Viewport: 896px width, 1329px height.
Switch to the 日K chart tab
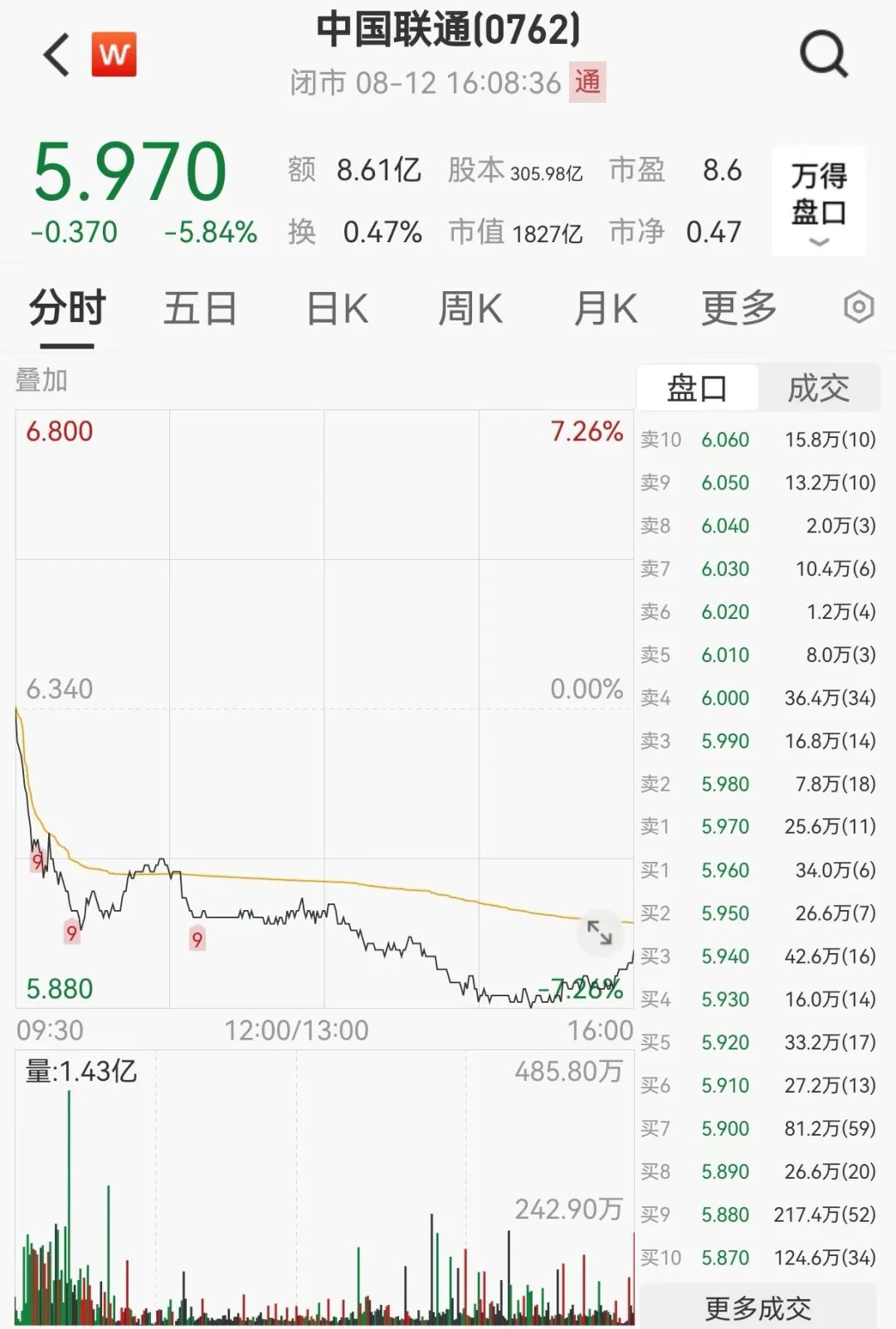point(337,309)
